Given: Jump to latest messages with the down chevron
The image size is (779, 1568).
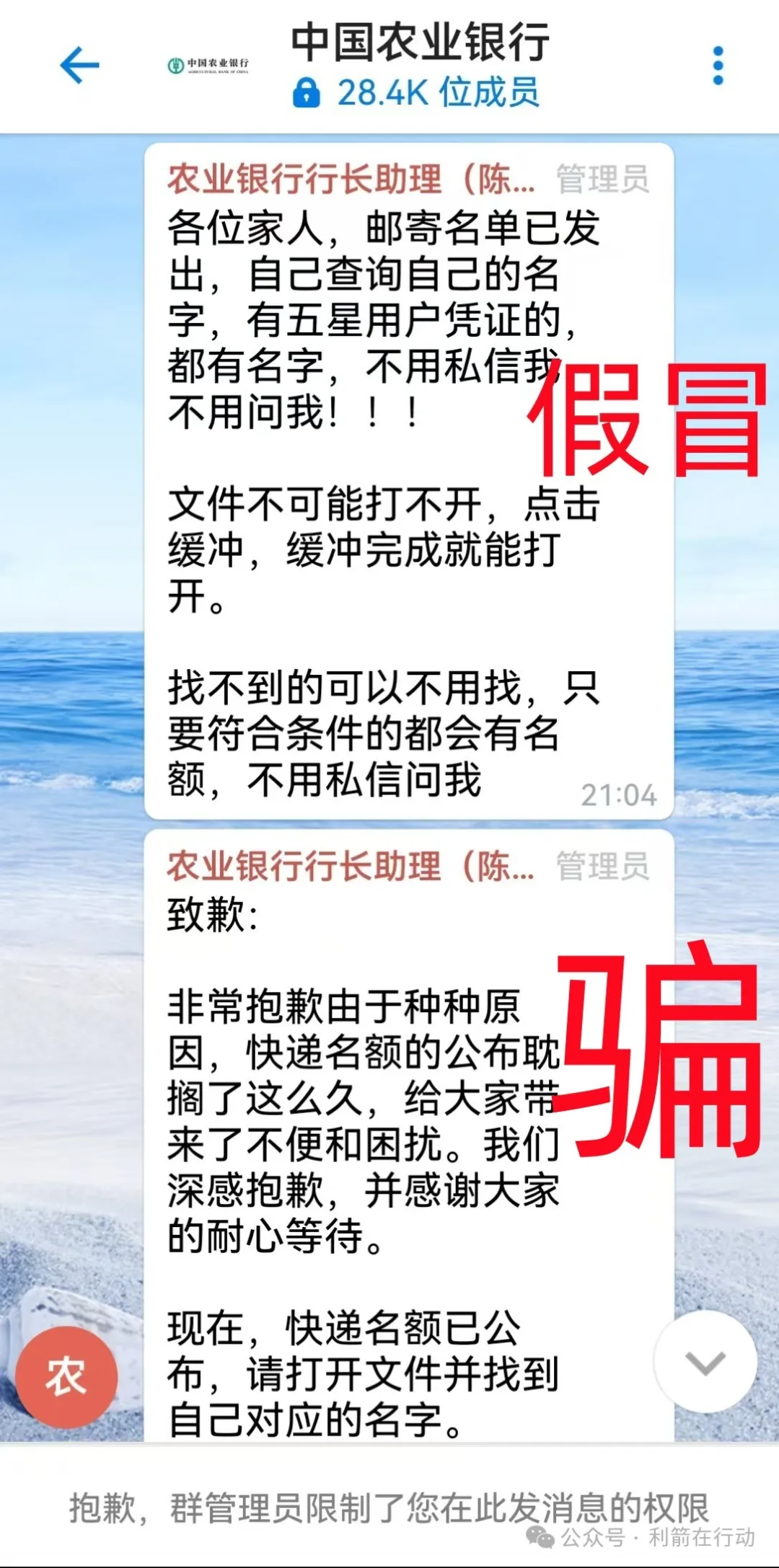Looking at the screenshot, I should tap(705, 1362).
